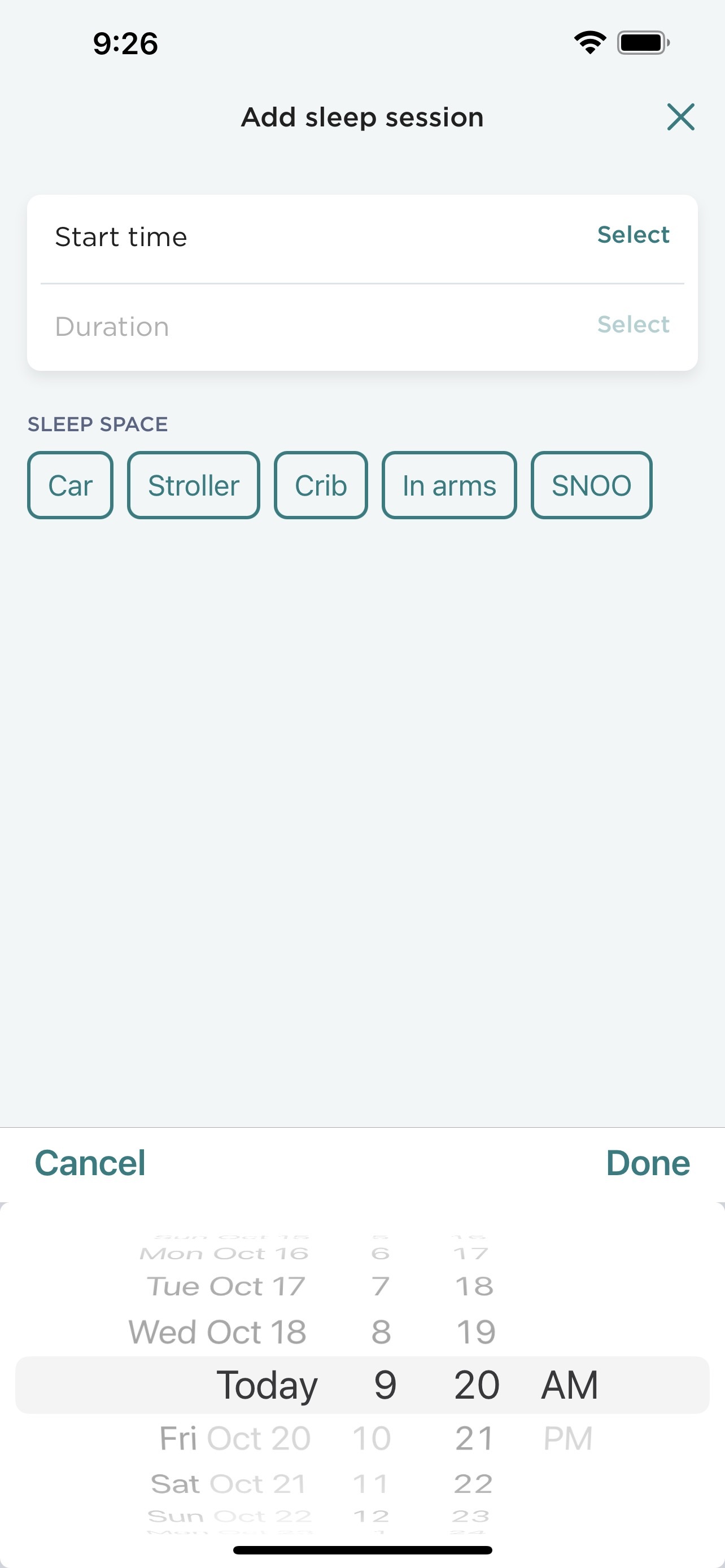
Task: Pick Wed Oct 18 in date wheel
Action: 217,1331
